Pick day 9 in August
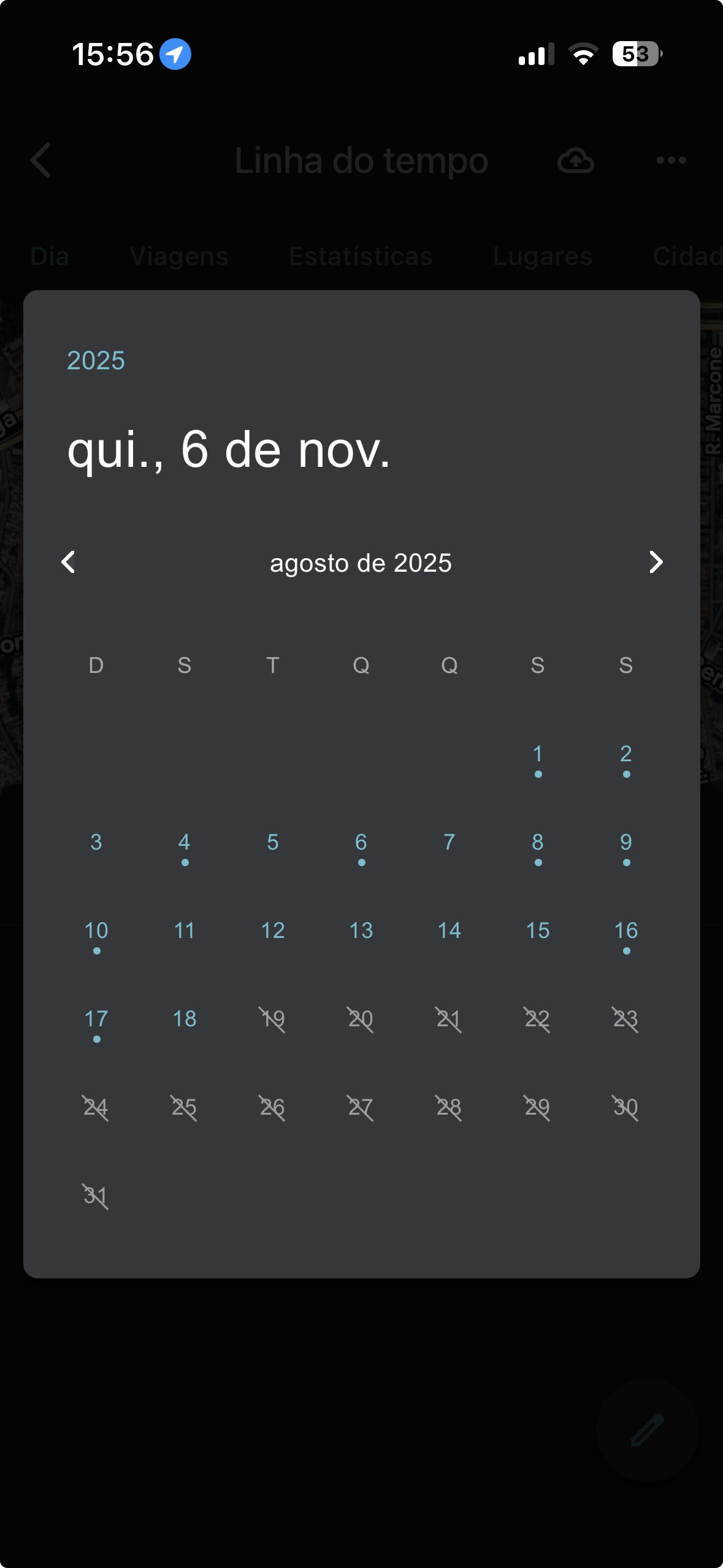Image resolution: width=723 pixels, height=1568 pixels. (625, 843)
